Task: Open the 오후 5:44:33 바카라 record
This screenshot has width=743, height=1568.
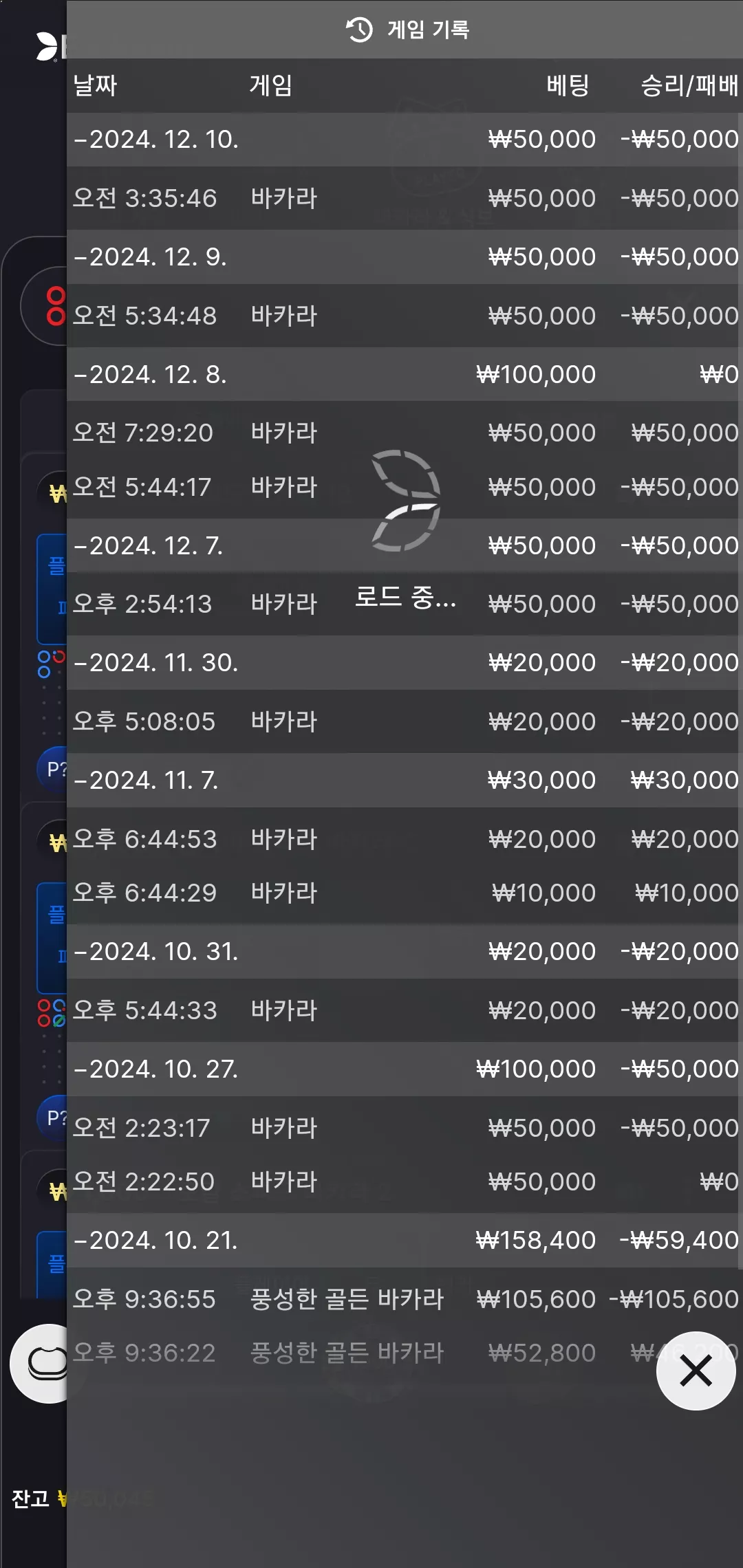Action: [405, 1010]
